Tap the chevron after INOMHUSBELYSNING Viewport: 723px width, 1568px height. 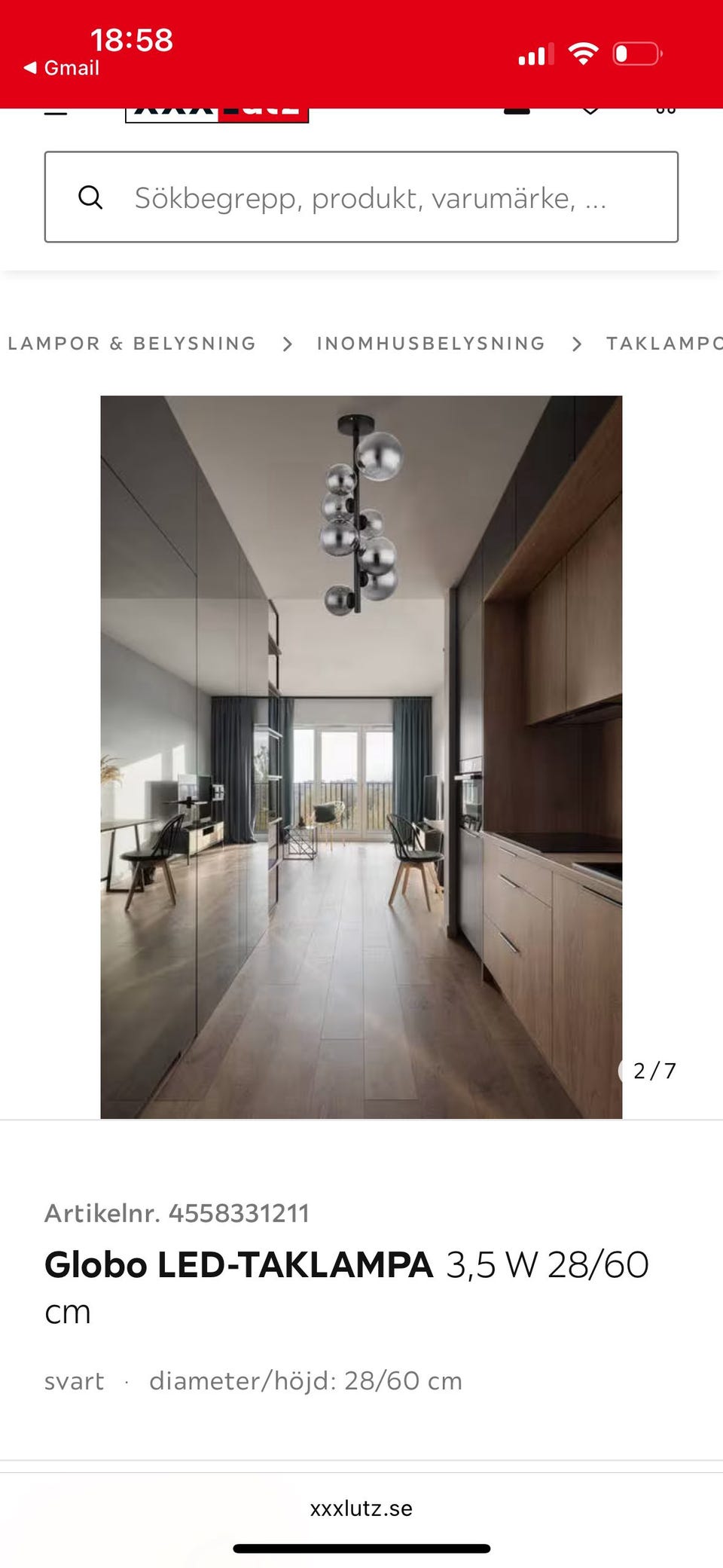click(576, 344)
